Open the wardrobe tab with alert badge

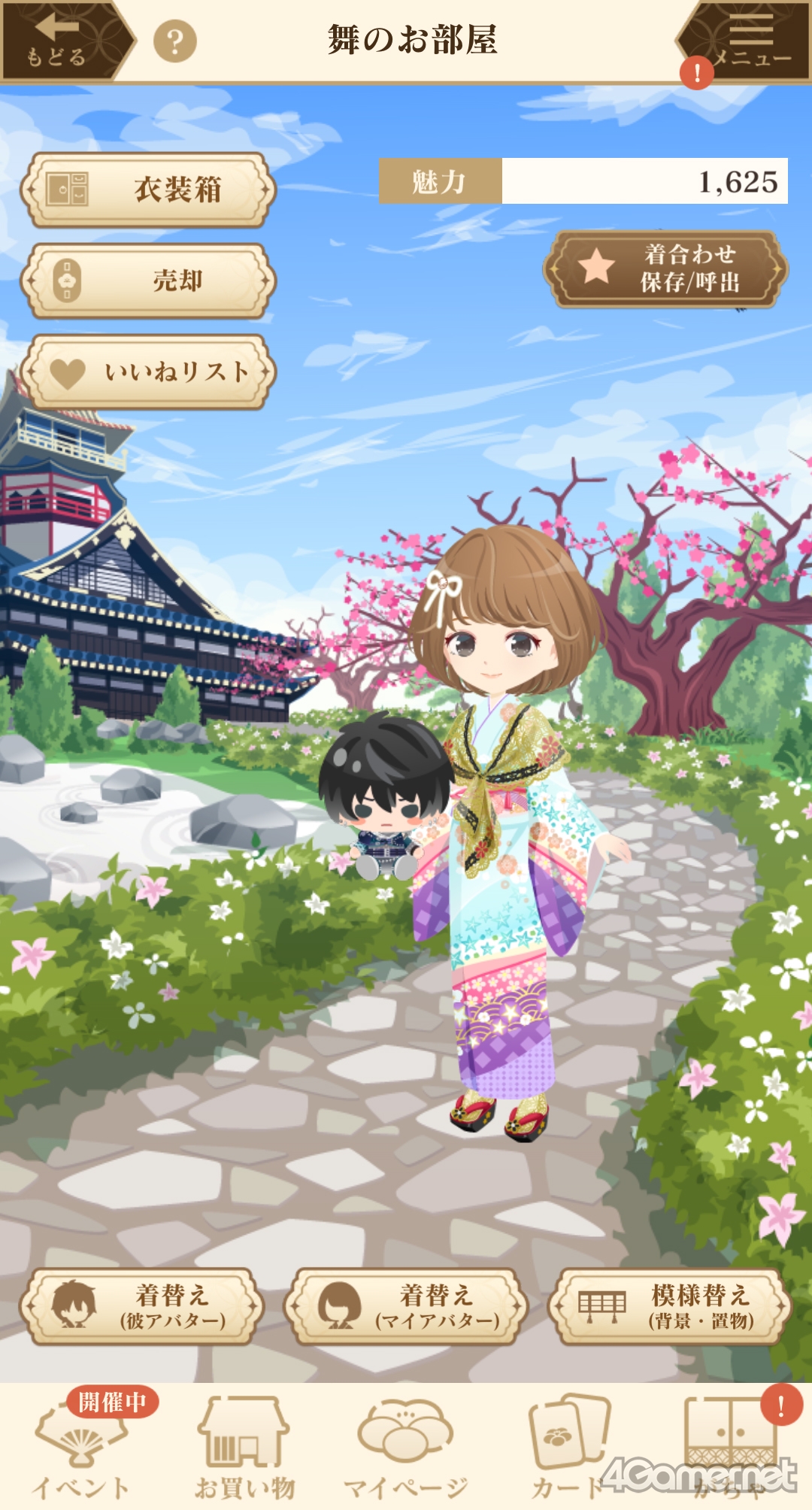[731, 1444]
